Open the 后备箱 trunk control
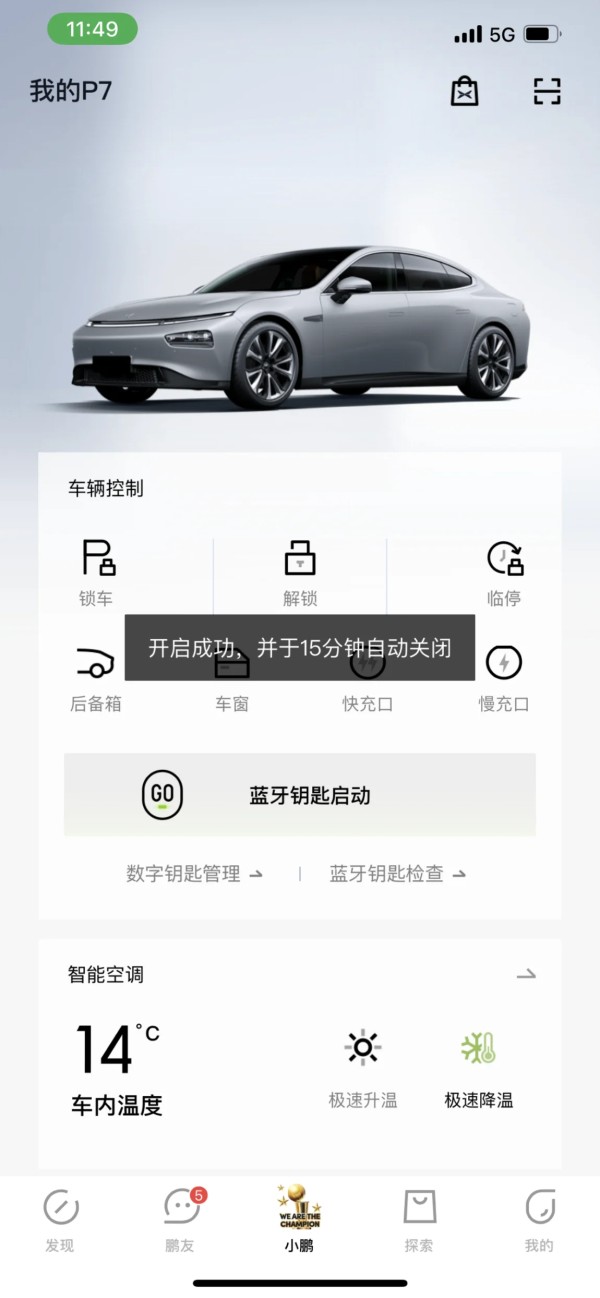600x1298 pixels. (x=96, y=679)
